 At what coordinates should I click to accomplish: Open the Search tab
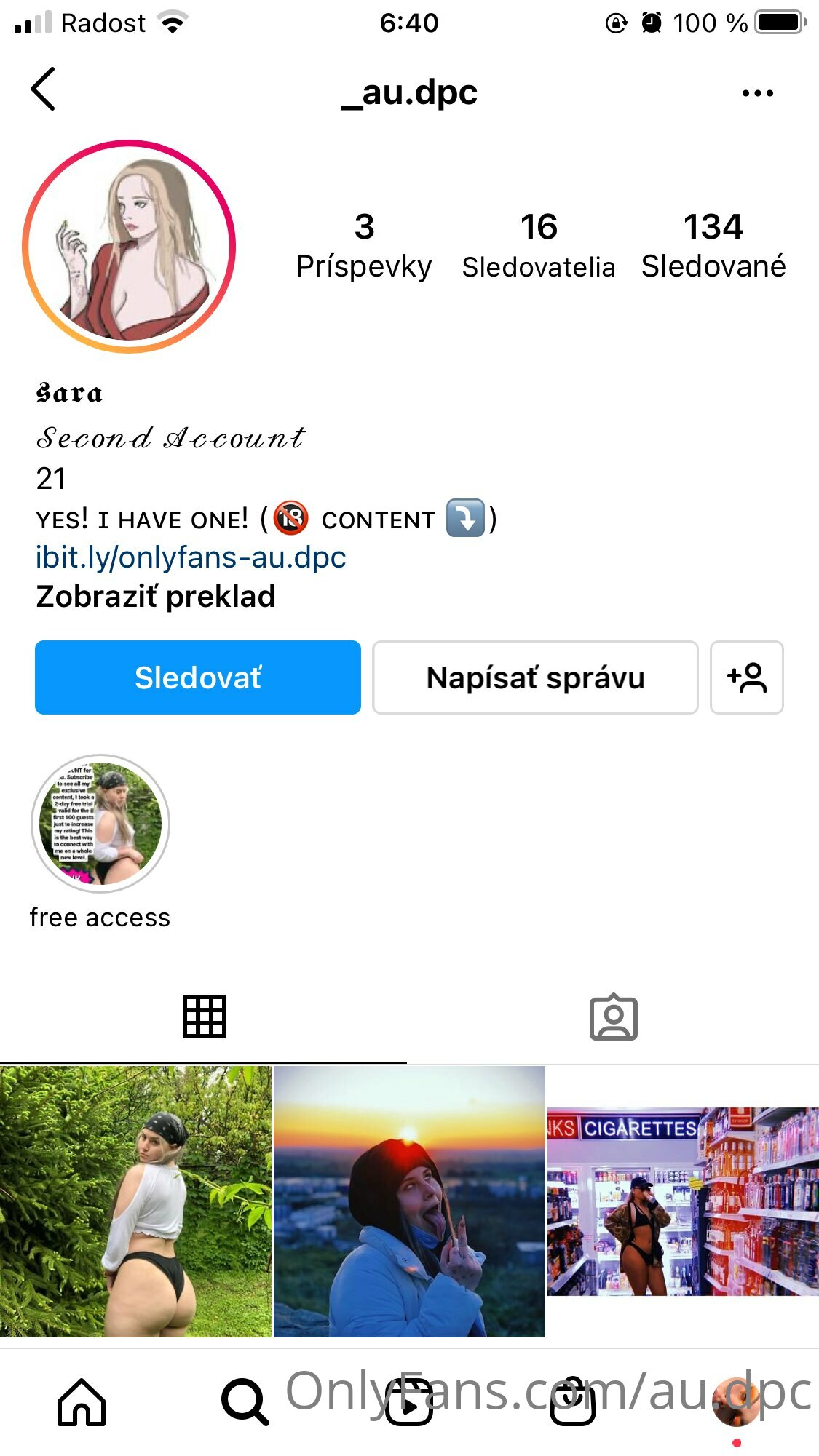click(245, 1401)
